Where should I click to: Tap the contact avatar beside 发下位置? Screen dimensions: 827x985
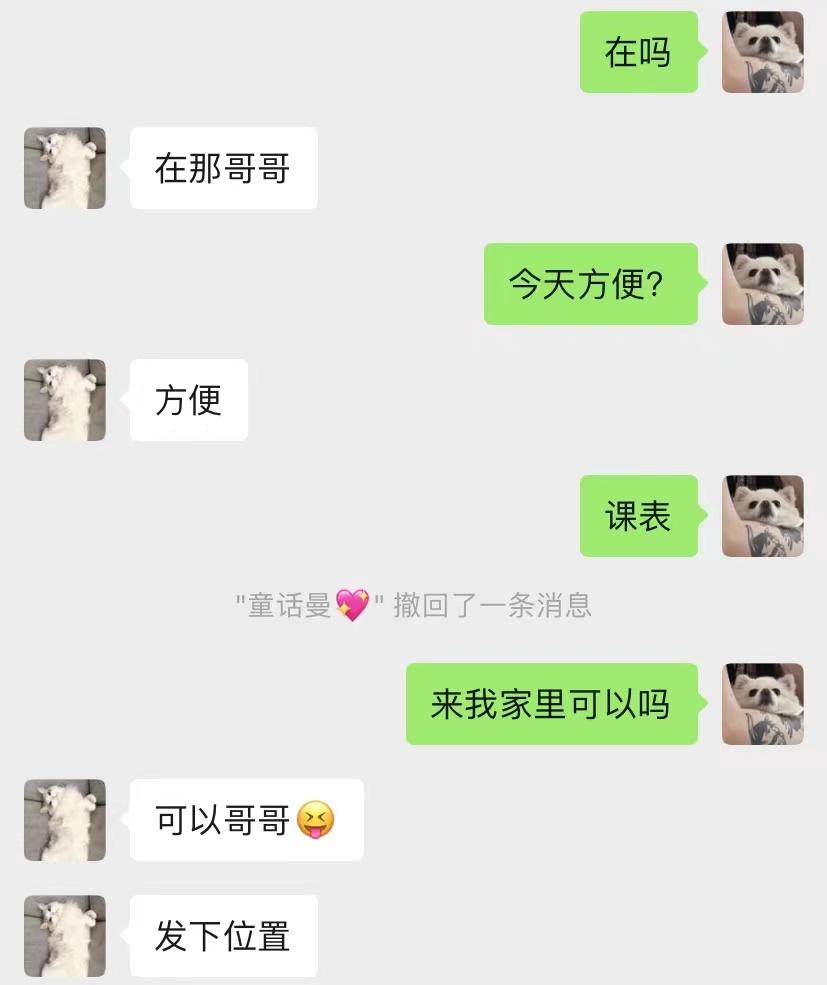pyautogui.click(x=65, y=936)
